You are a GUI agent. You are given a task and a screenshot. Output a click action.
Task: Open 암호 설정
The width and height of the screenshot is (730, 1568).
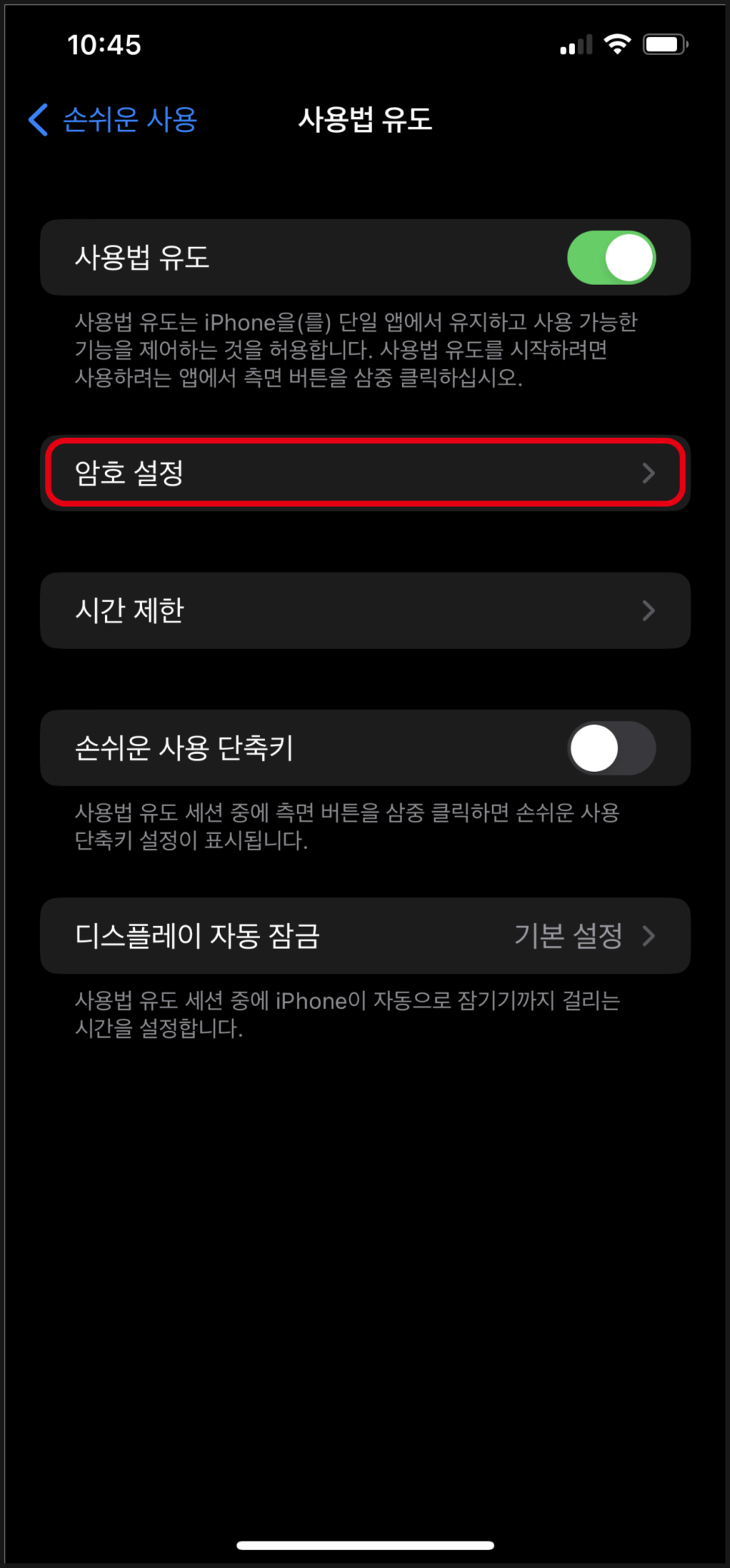(x=365, y=473)
